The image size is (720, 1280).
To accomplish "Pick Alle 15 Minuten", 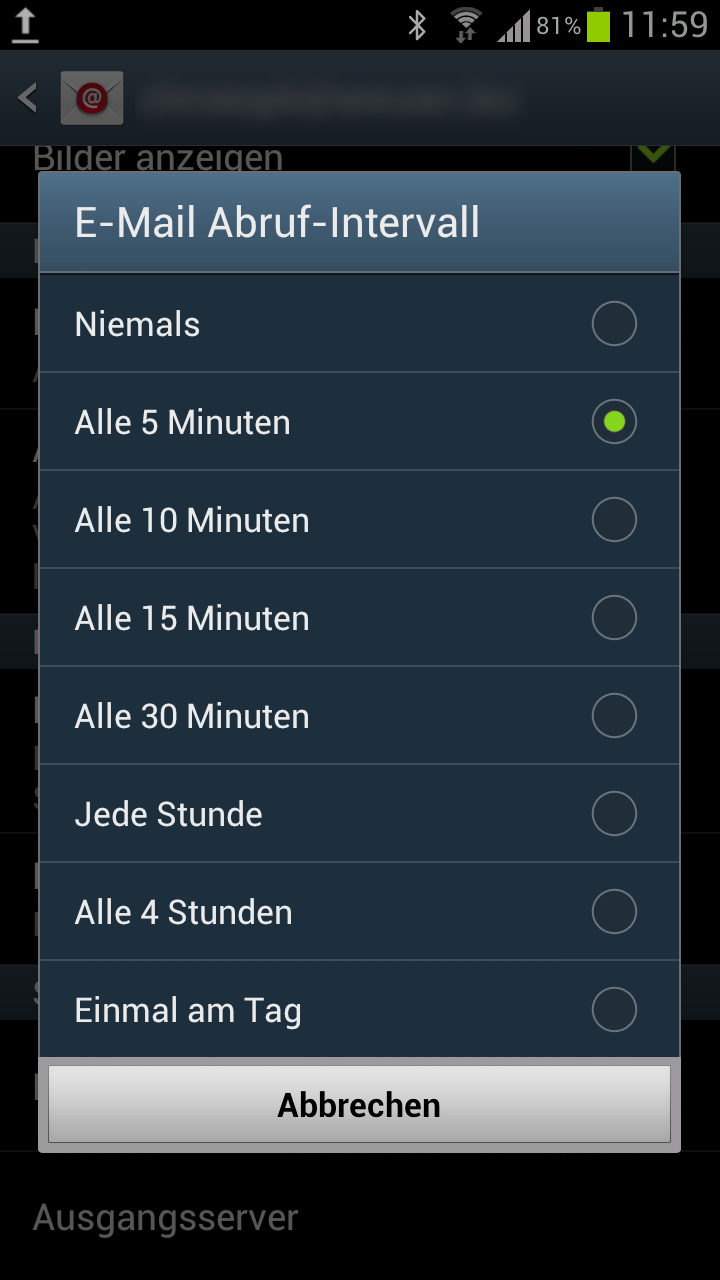I will coord(359,618).
